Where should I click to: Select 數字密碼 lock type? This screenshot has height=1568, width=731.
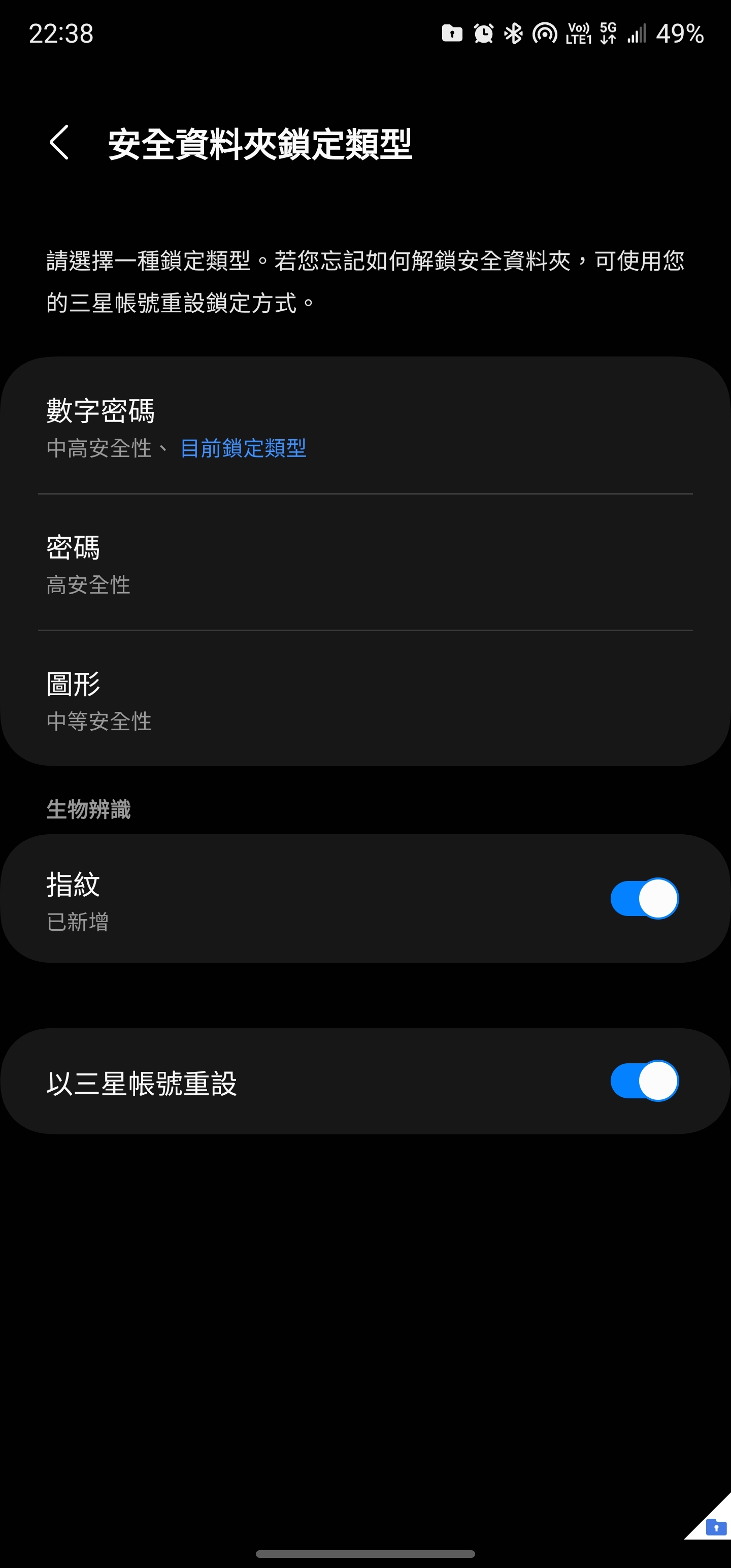(365, 426)
